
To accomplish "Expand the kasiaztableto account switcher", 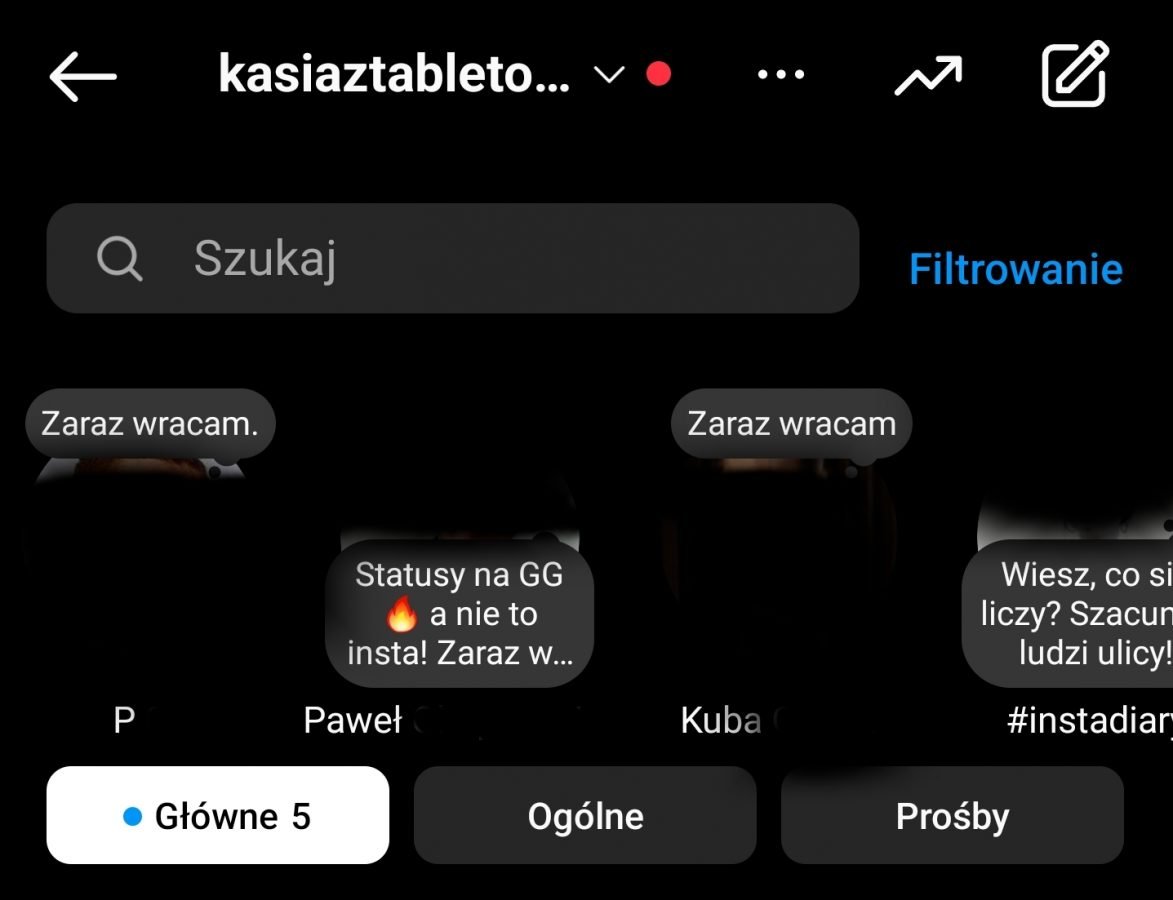I will (608, 75).
